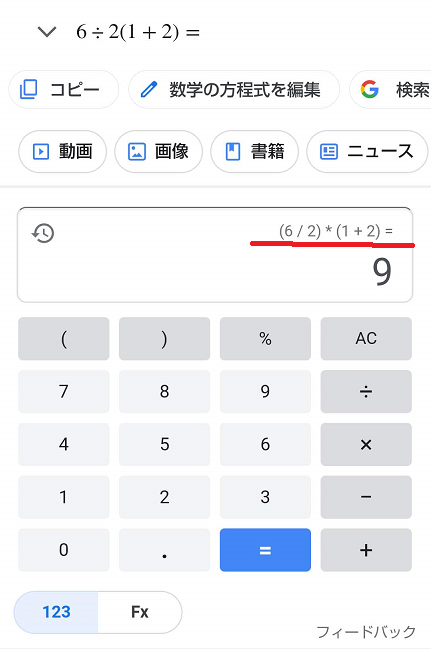Screen dimensions: 431x649
Task: Collapse the equation with the down chevron
Action: click(x=47, y=31)
